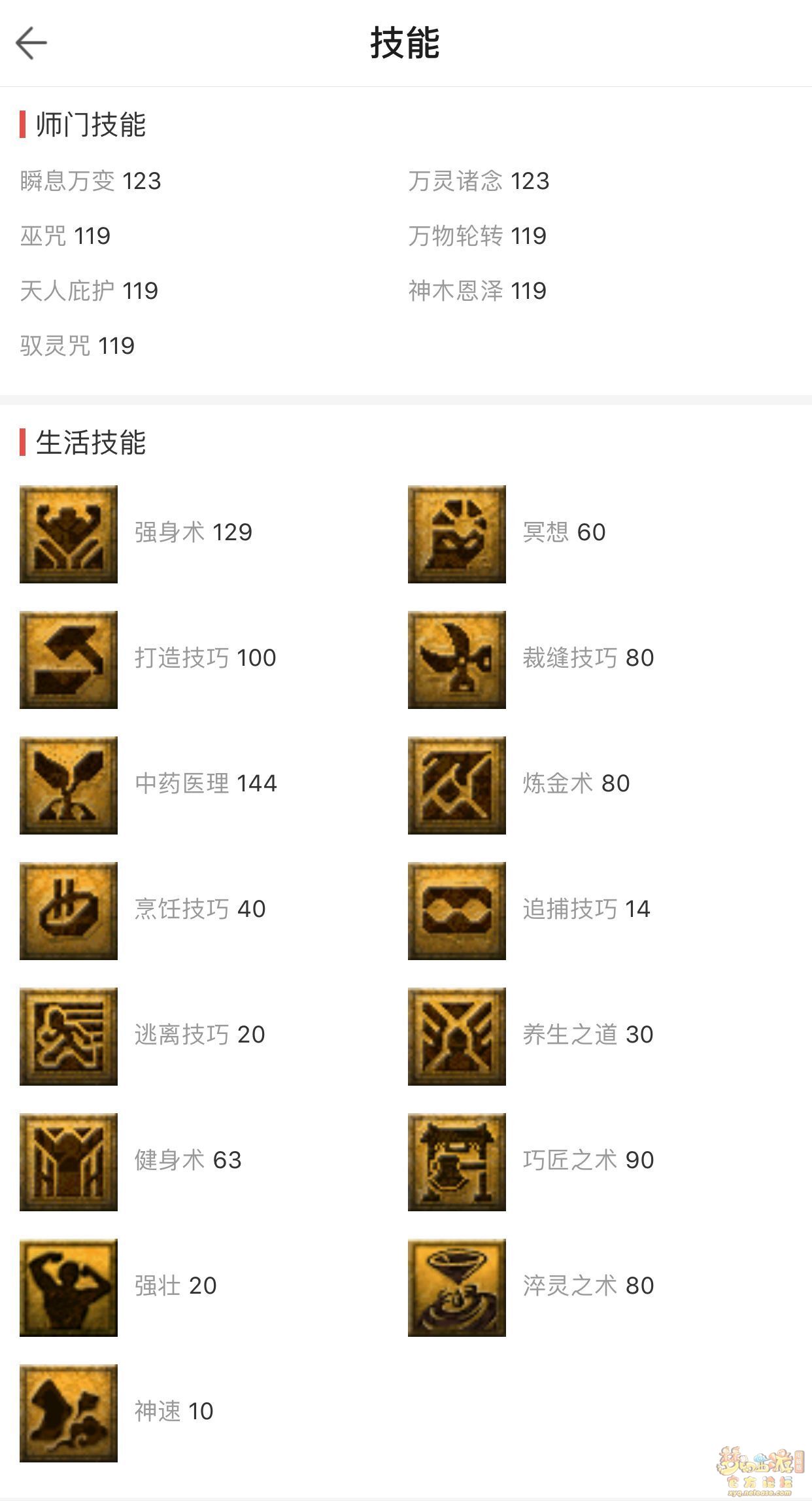Open the 养生之道 skill icon
The height and width of the screenshot is (1501, 812).
point(457,1037)
